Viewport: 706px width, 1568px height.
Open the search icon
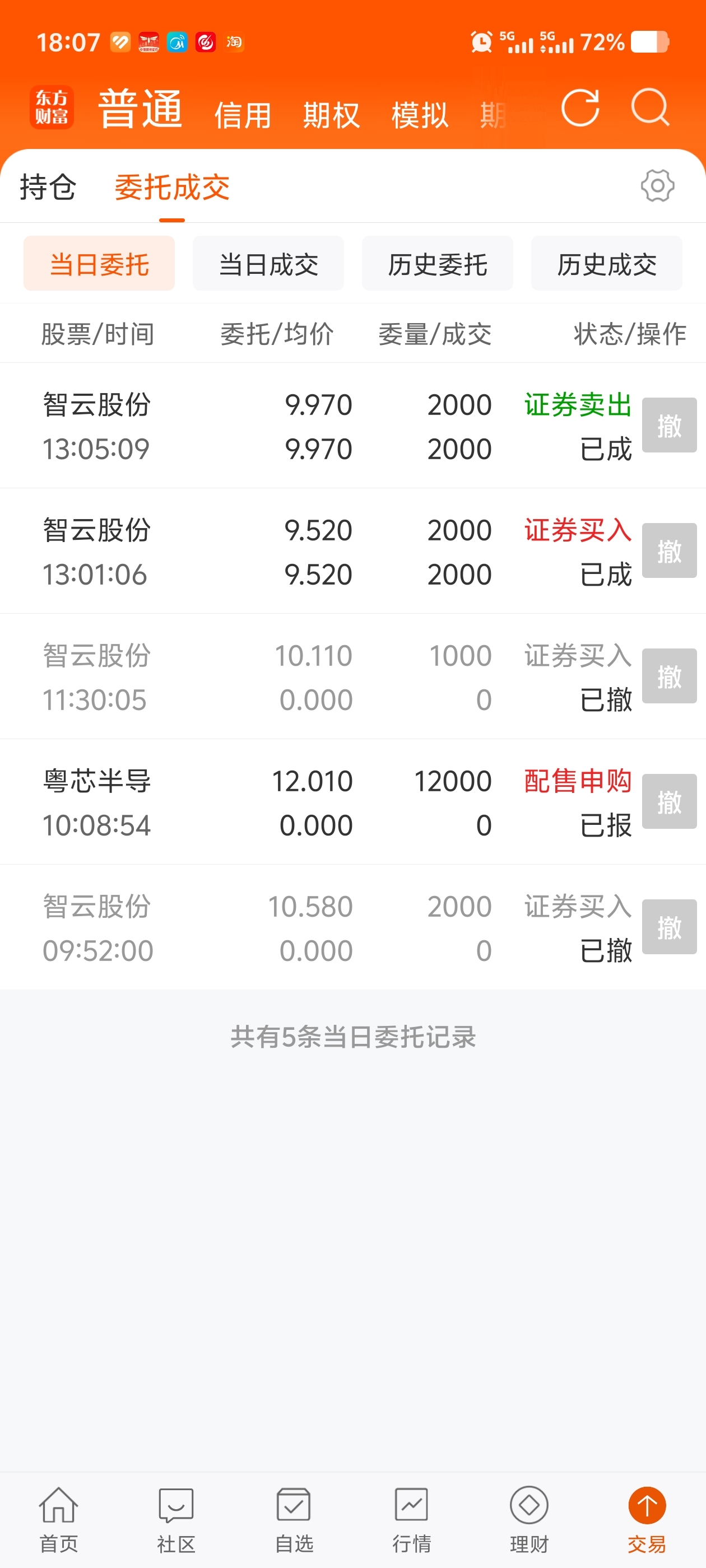650,108
